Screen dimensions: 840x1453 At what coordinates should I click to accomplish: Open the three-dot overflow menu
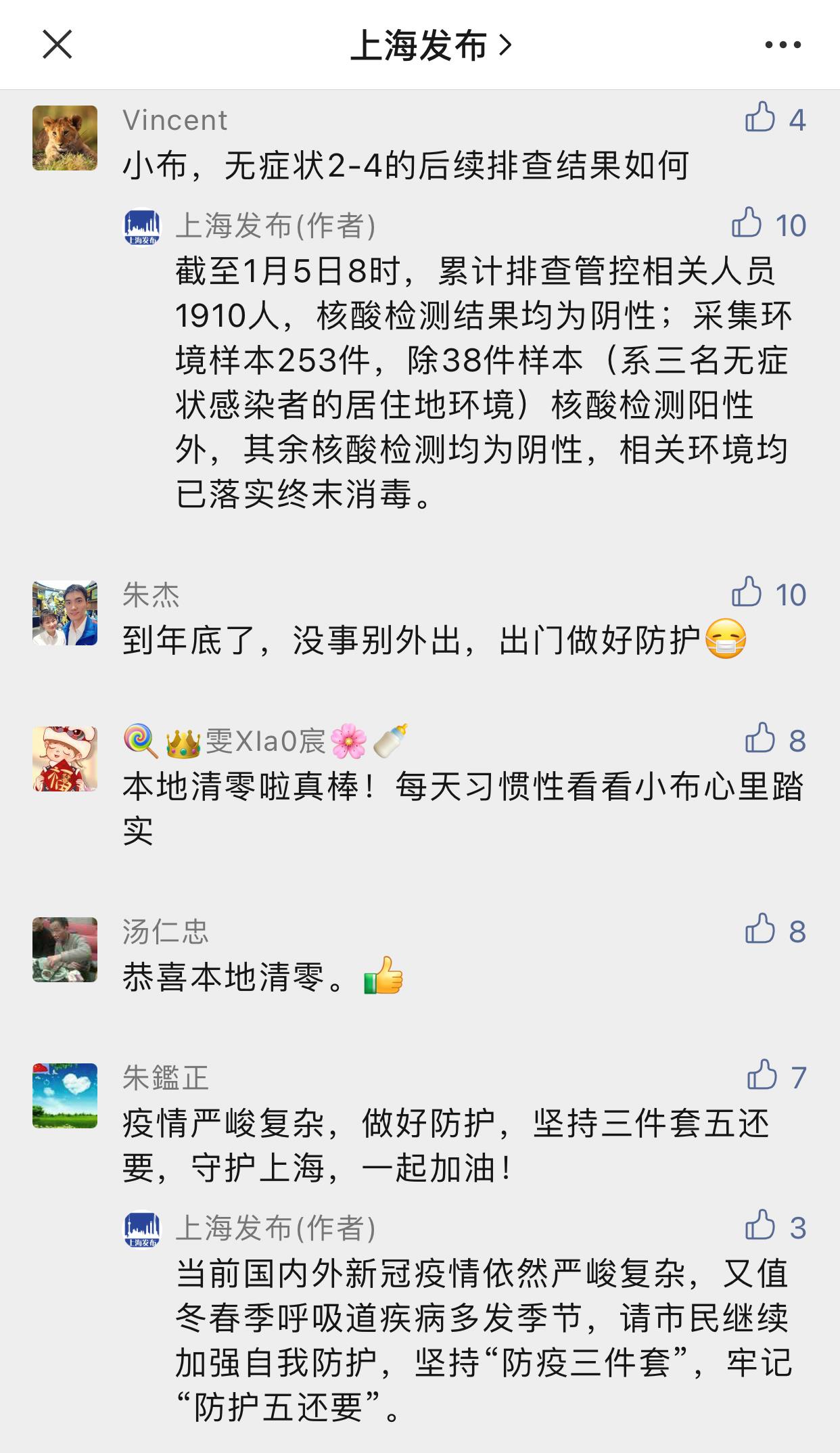[783, 45]
